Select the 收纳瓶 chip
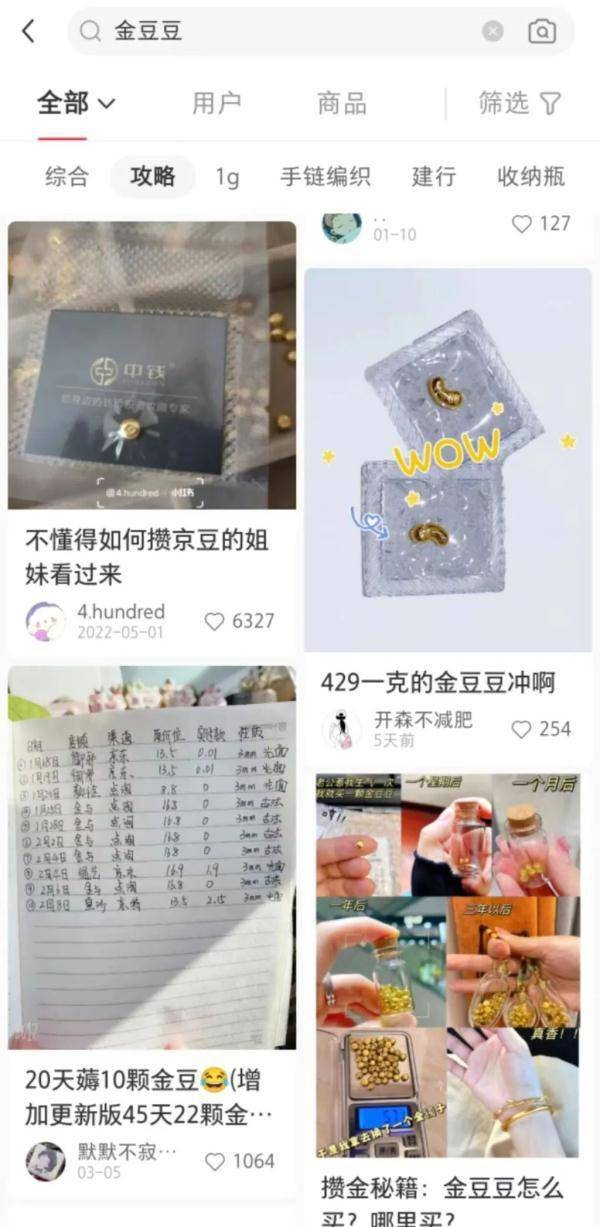600x1227 pixels. point(531,177)
